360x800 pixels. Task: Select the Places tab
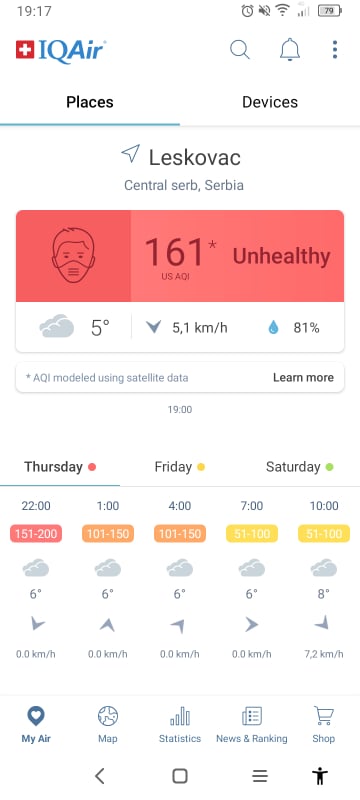pyautogui.click(x=90, y=102)
